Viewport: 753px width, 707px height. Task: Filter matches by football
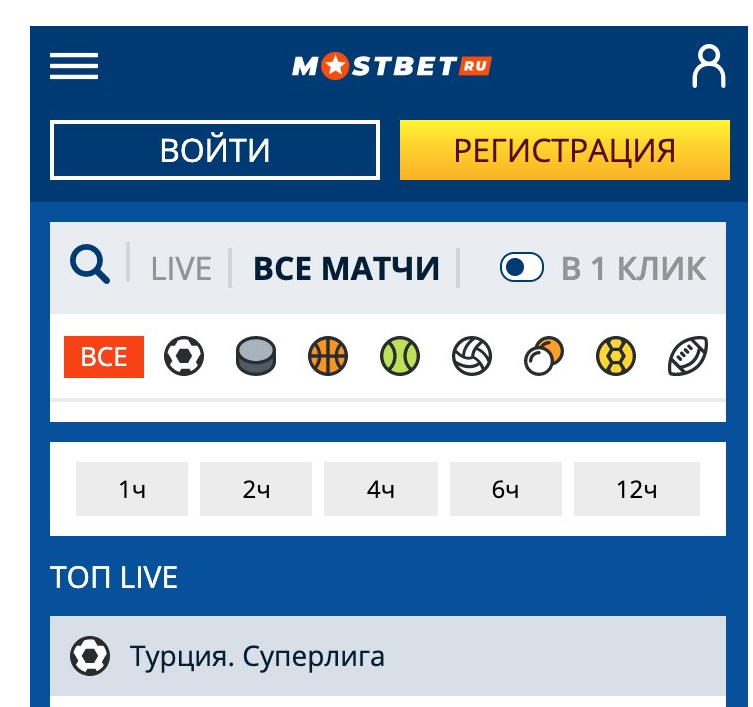click(x=184, y=356)
